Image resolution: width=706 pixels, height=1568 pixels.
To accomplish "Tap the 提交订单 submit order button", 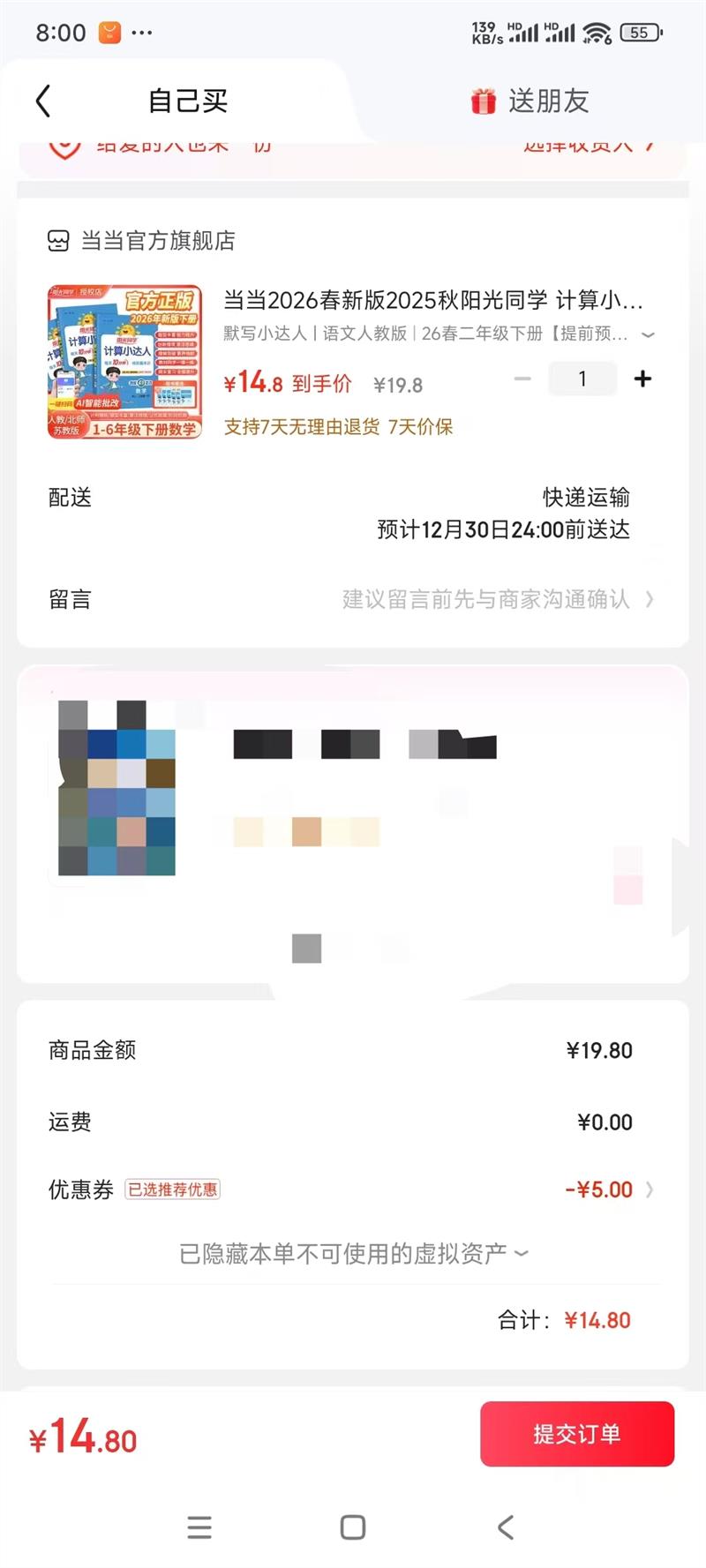I will point(578,1434).
